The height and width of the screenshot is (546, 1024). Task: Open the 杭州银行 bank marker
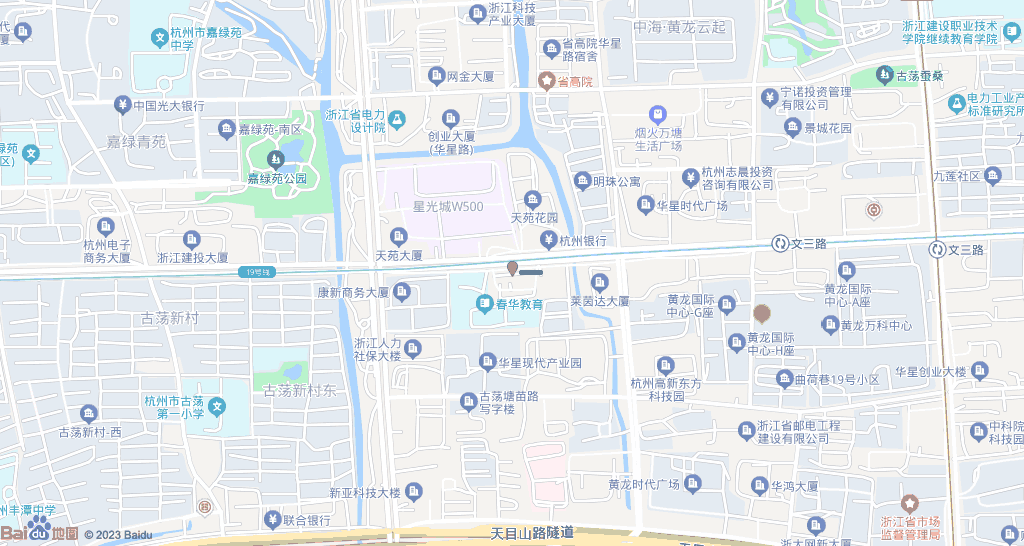(x=548, y=240)
